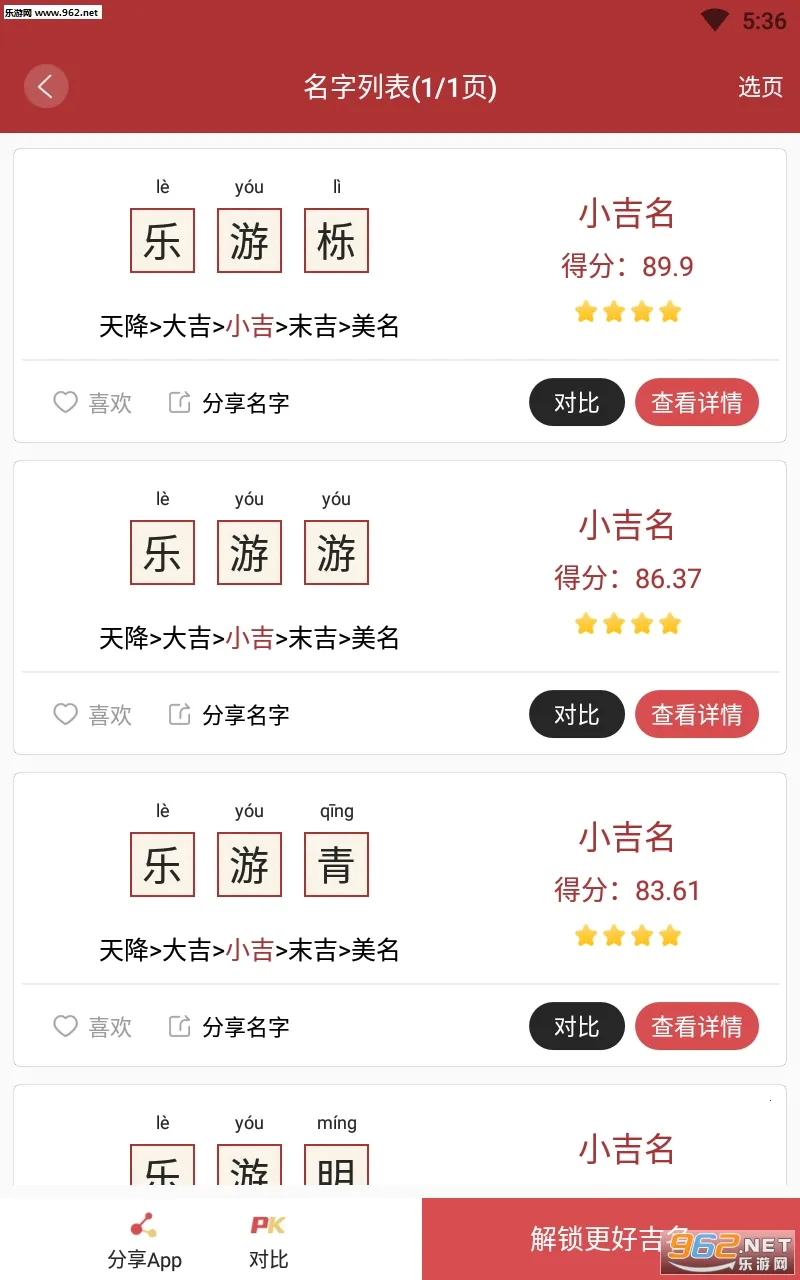This screenshot has width=800, height=1280.
Task: Tap the share icon on the 乐游青 card
Action: (x=180, y=1026)
